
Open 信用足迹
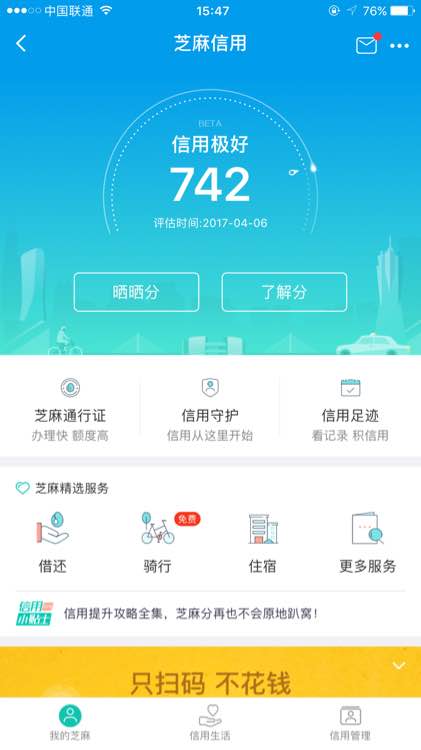point(350,409)
